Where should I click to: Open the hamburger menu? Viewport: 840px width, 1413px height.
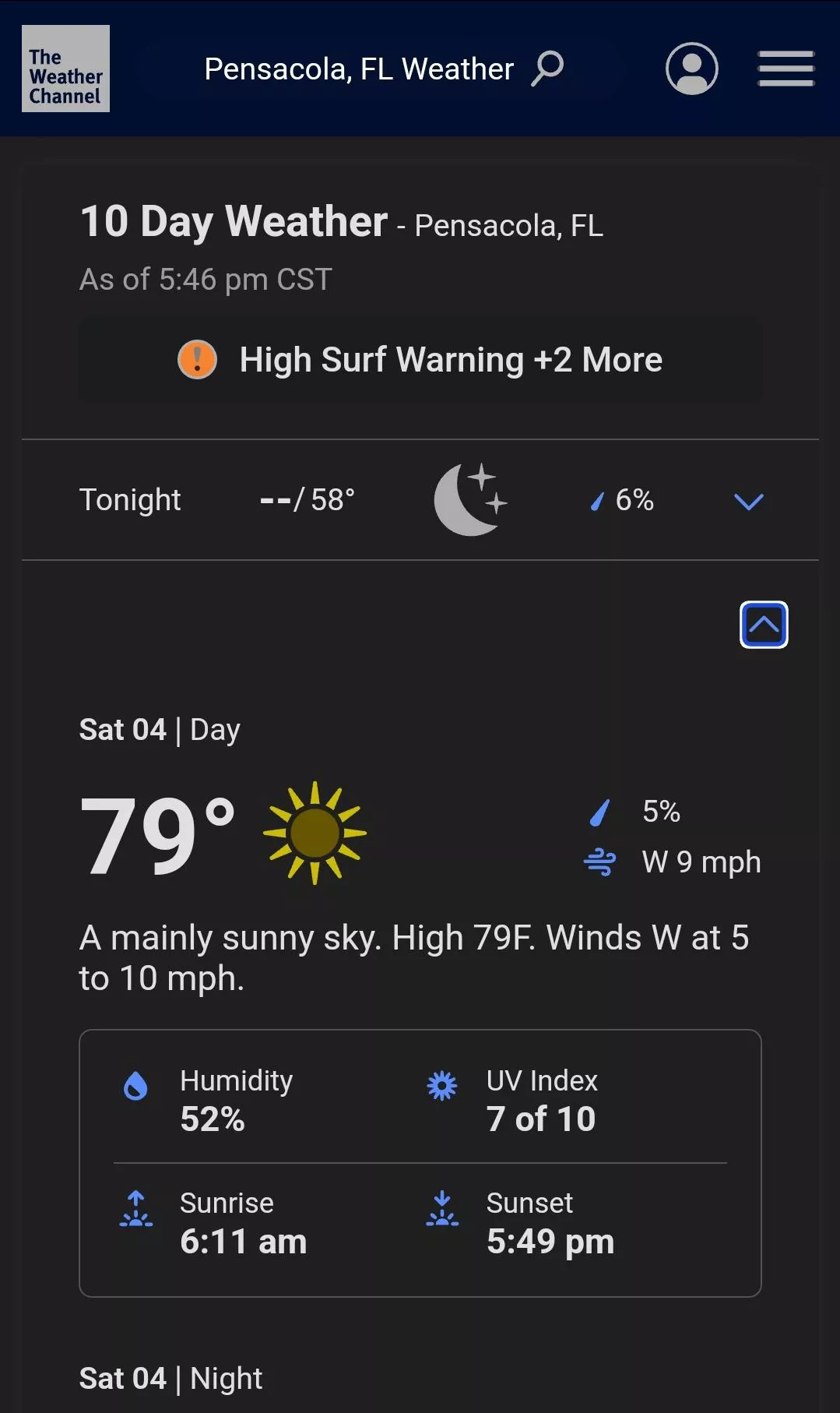786,69
